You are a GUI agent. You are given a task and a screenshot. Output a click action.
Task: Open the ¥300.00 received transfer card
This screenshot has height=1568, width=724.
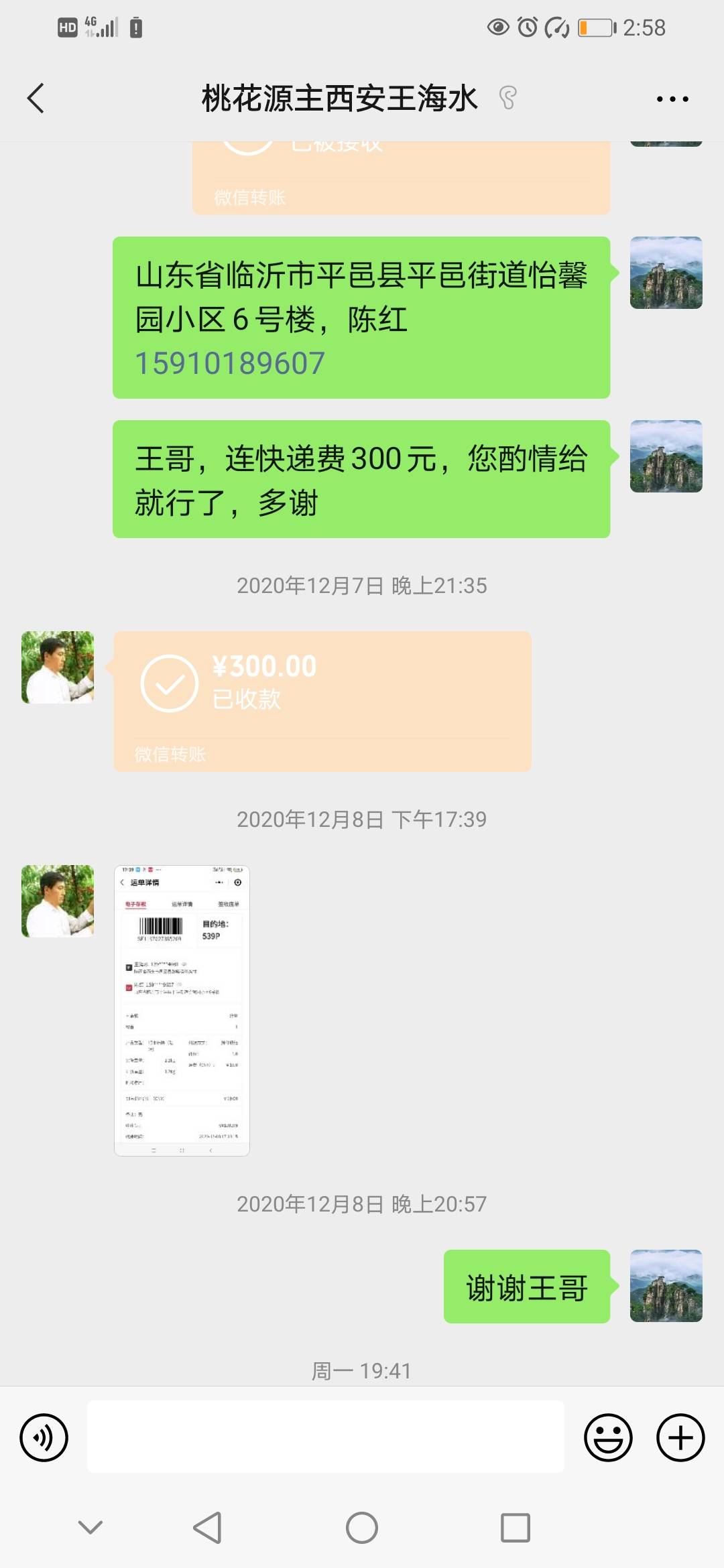tap(322, 701)
